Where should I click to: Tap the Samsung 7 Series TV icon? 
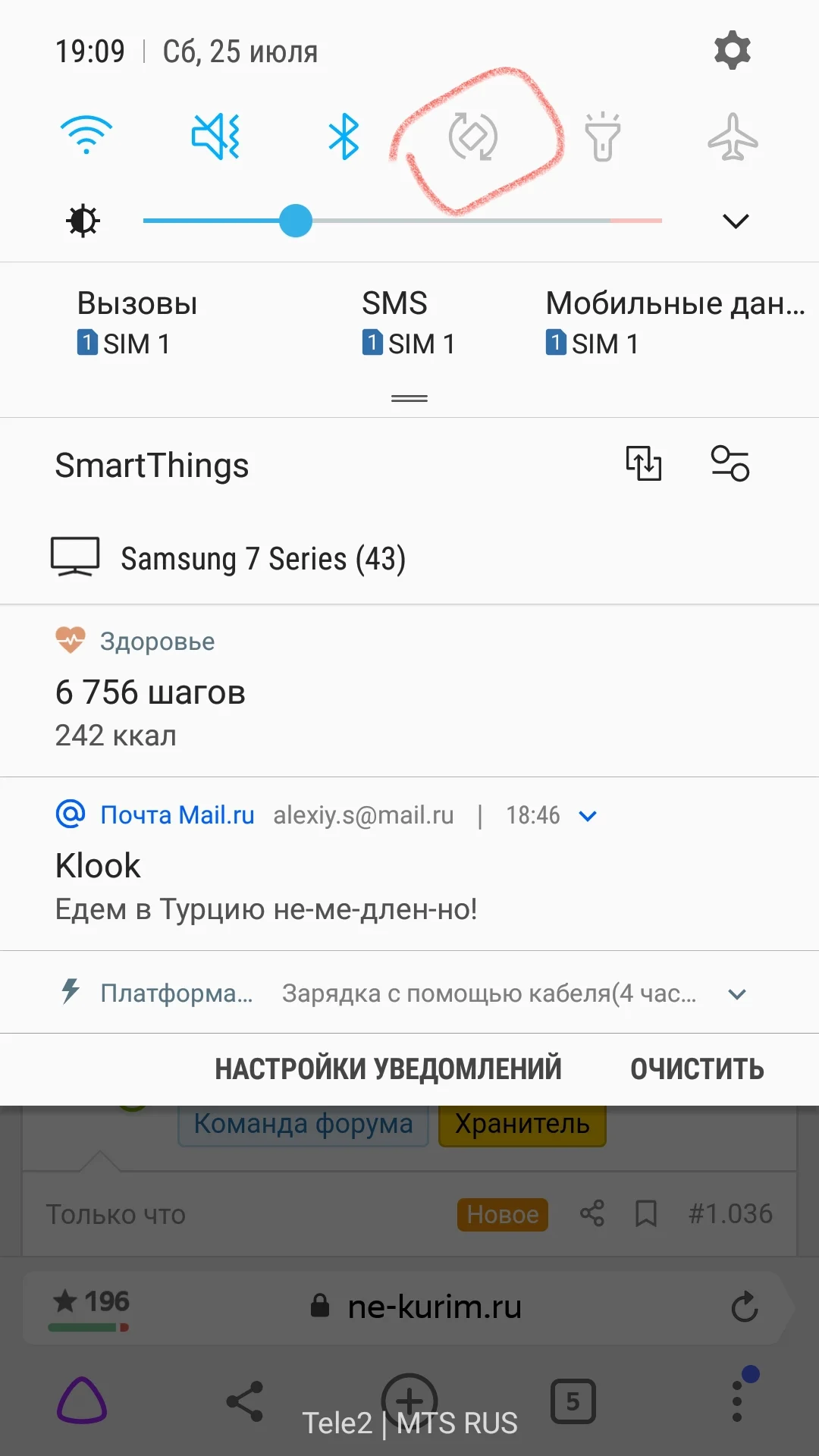[76, 557]
